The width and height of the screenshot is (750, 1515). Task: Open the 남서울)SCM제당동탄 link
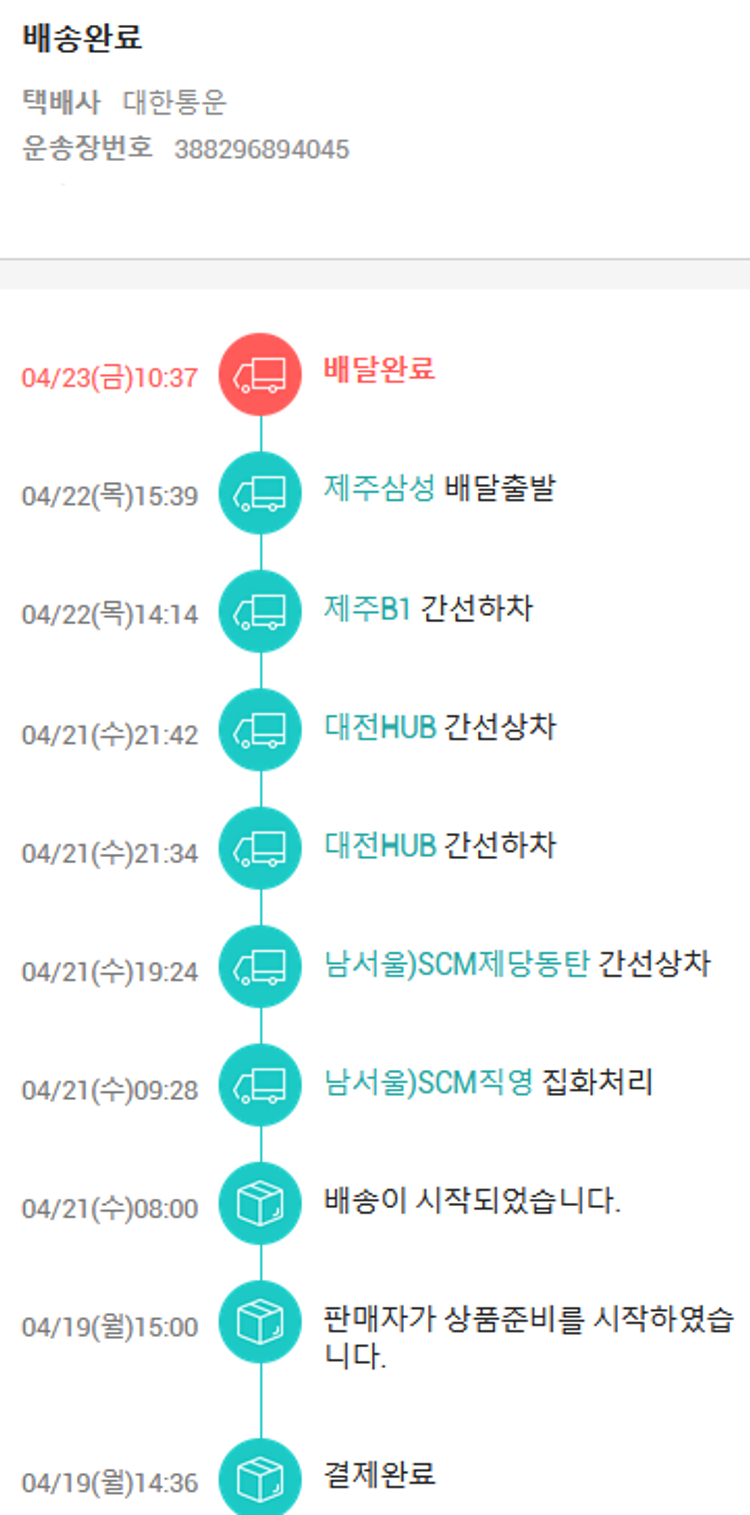[x=457, y=964]
